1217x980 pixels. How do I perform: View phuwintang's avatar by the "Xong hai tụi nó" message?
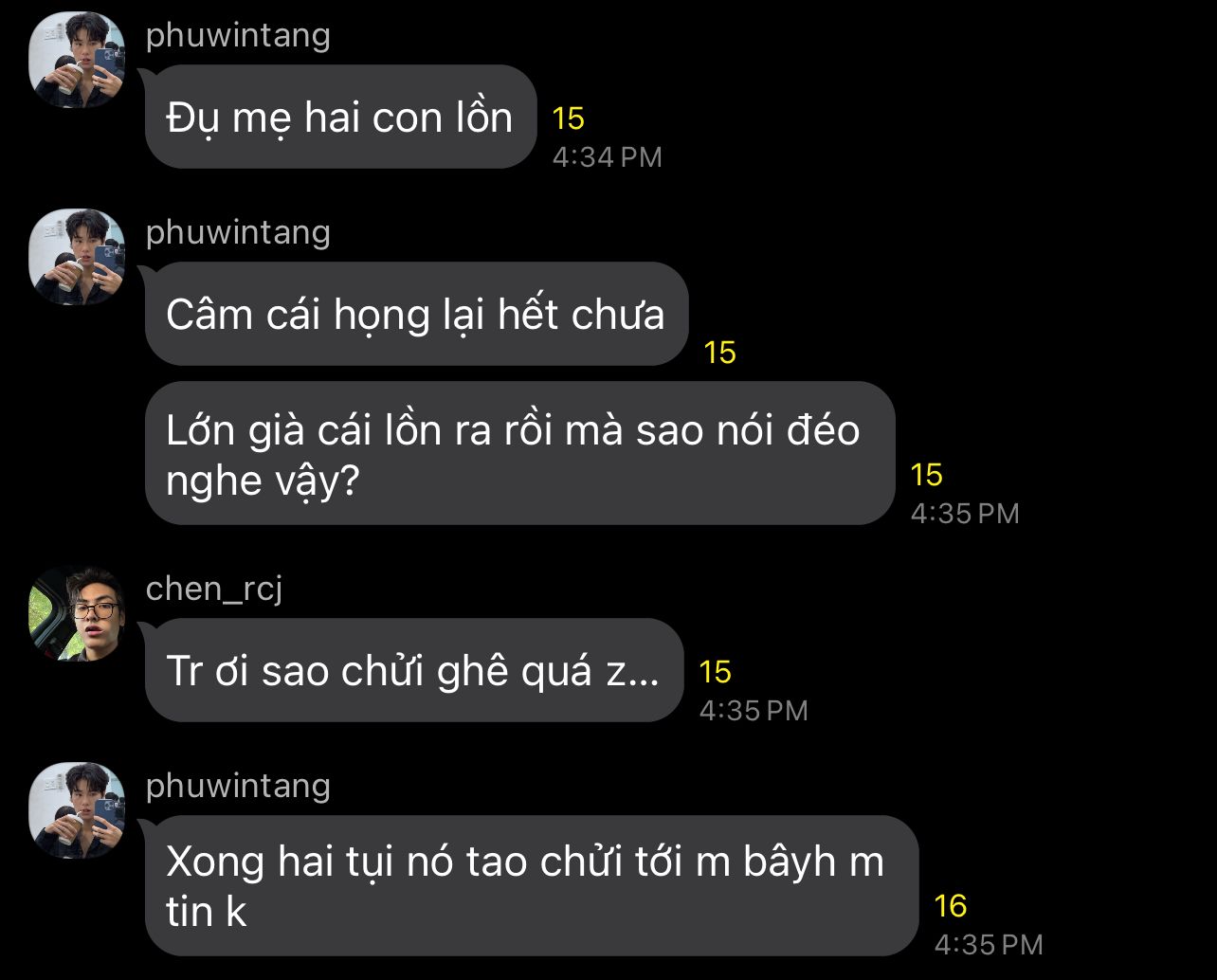[x=77, y=810]
